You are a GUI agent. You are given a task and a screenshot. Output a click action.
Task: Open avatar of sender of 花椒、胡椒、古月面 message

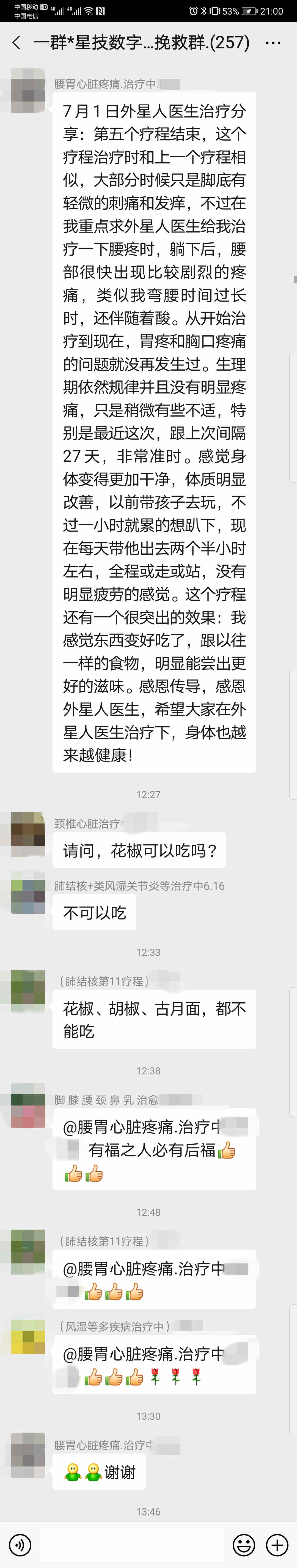pyautogui.click(x=28, y=987)
